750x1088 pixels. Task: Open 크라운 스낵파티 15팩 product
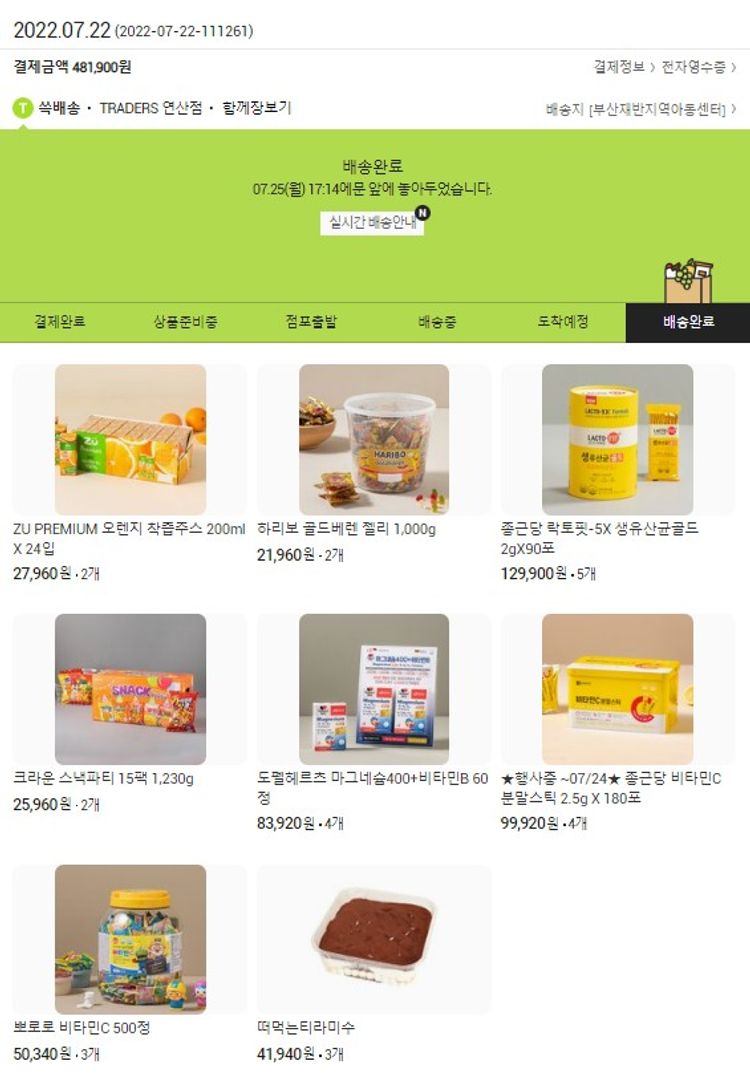(x=130, y=690)
